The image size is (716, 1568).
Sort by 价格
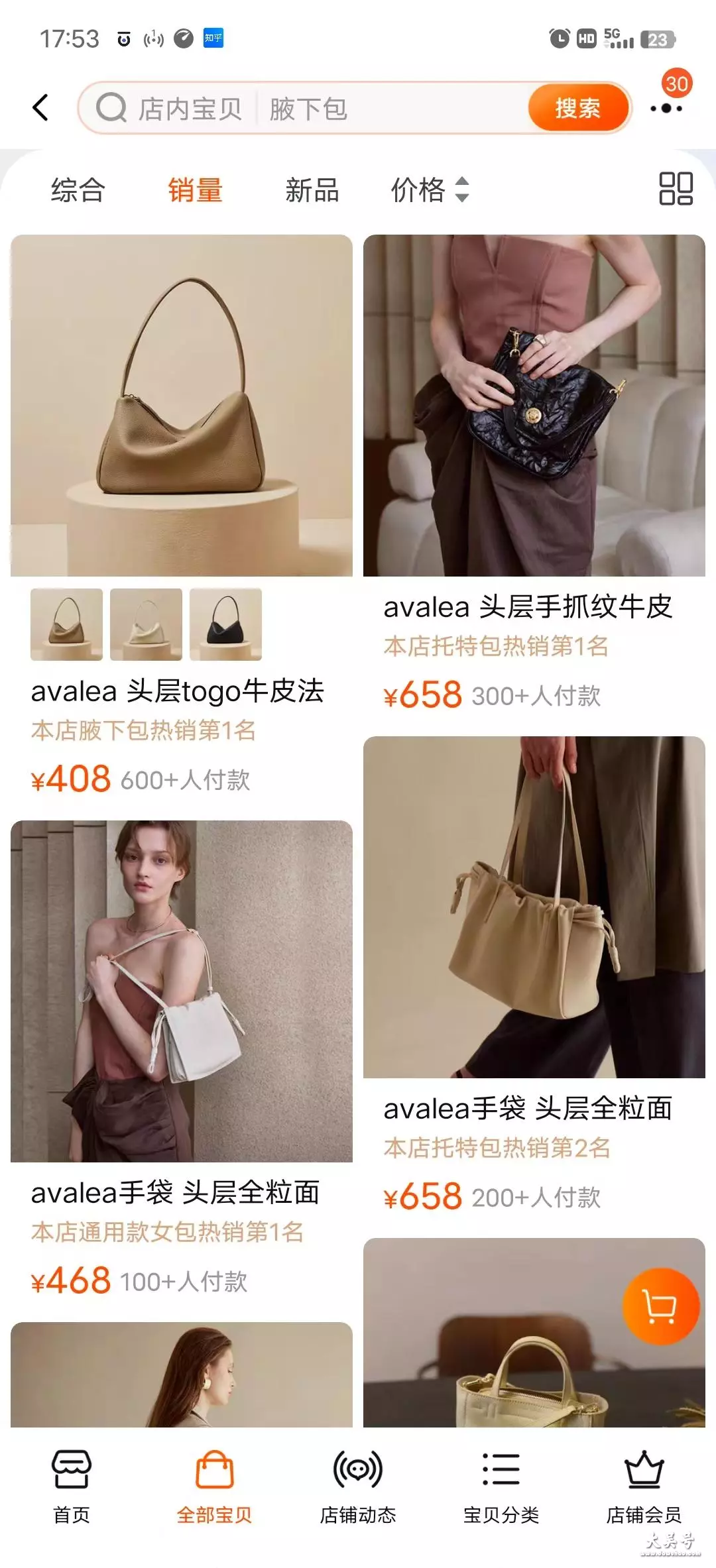430,190
